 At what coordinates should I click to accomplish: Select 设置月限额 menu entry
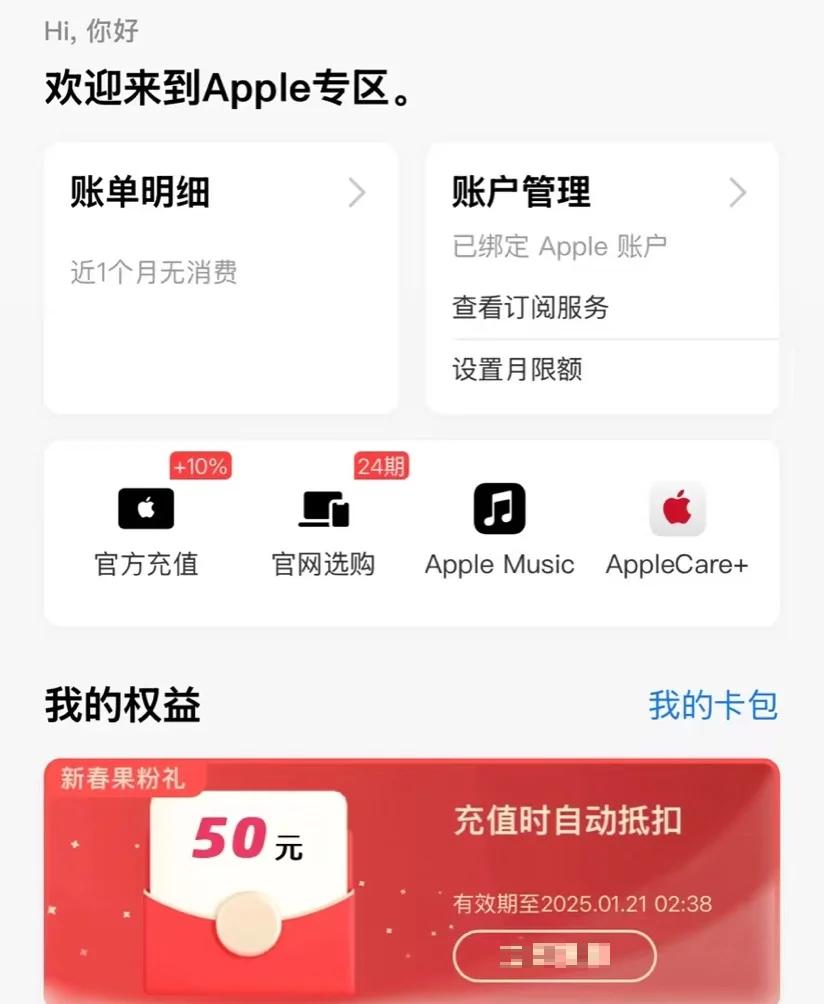pos(516,370)
